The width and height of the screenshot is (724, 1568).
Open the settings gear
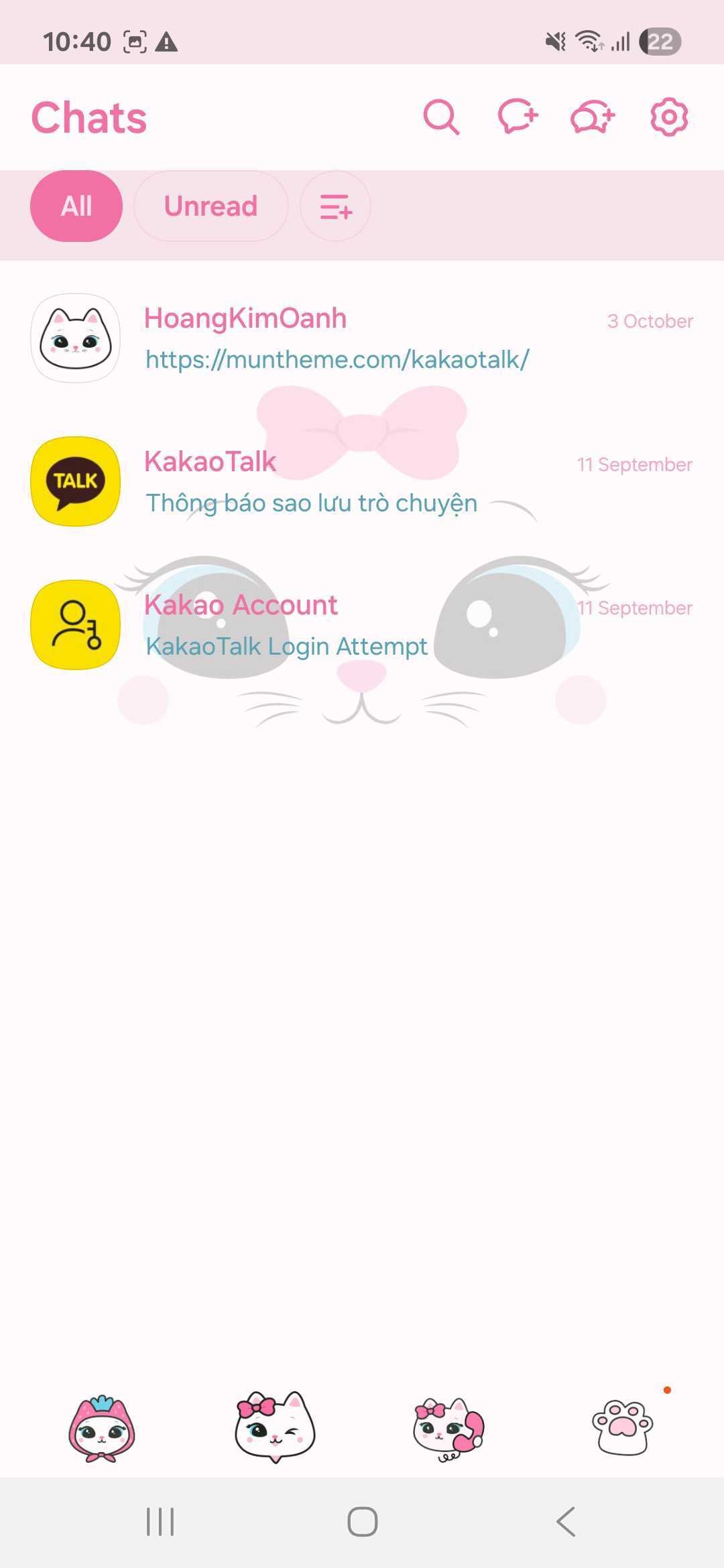(x=669, y=117)
